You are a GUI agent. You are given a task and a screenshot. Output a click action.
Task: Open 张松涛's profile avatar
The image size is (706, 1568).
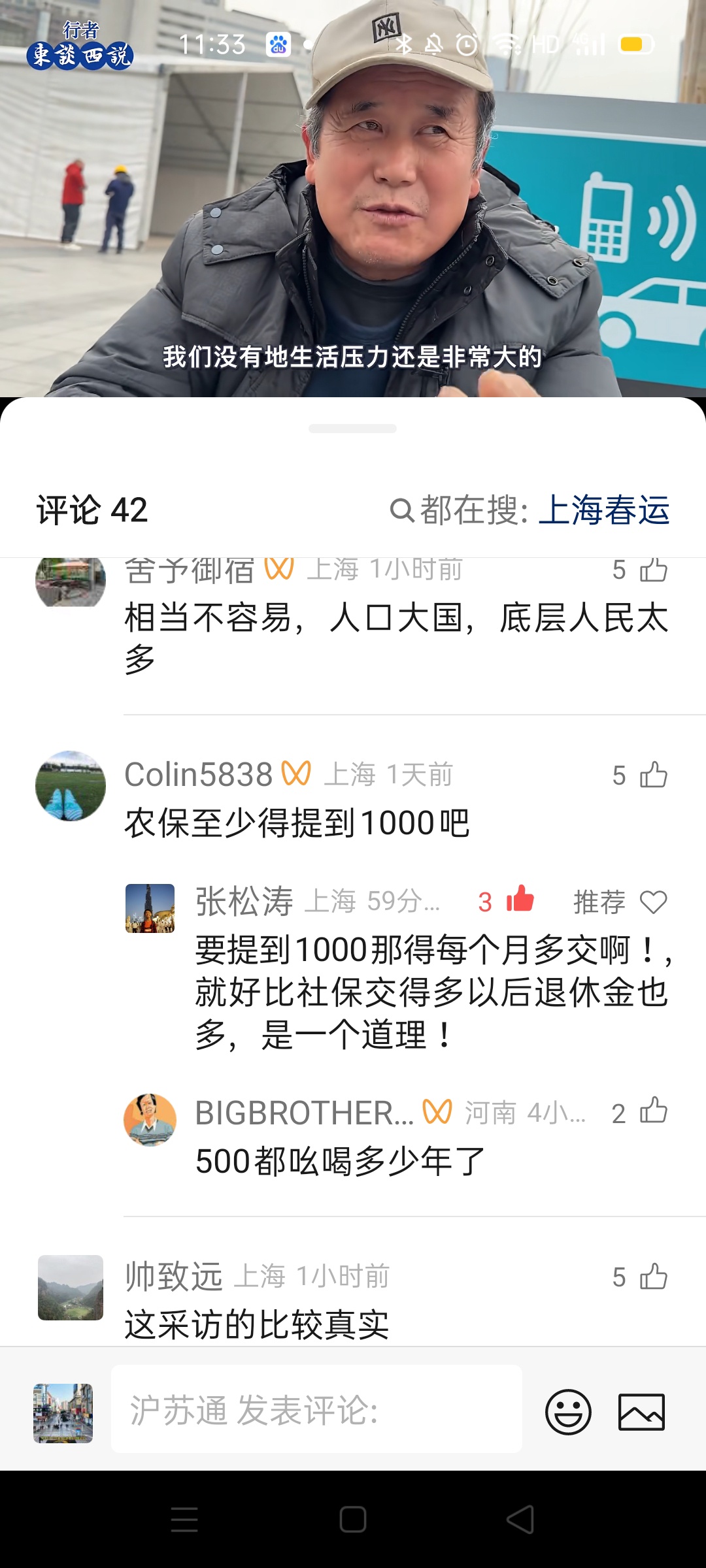pos(150,908)
